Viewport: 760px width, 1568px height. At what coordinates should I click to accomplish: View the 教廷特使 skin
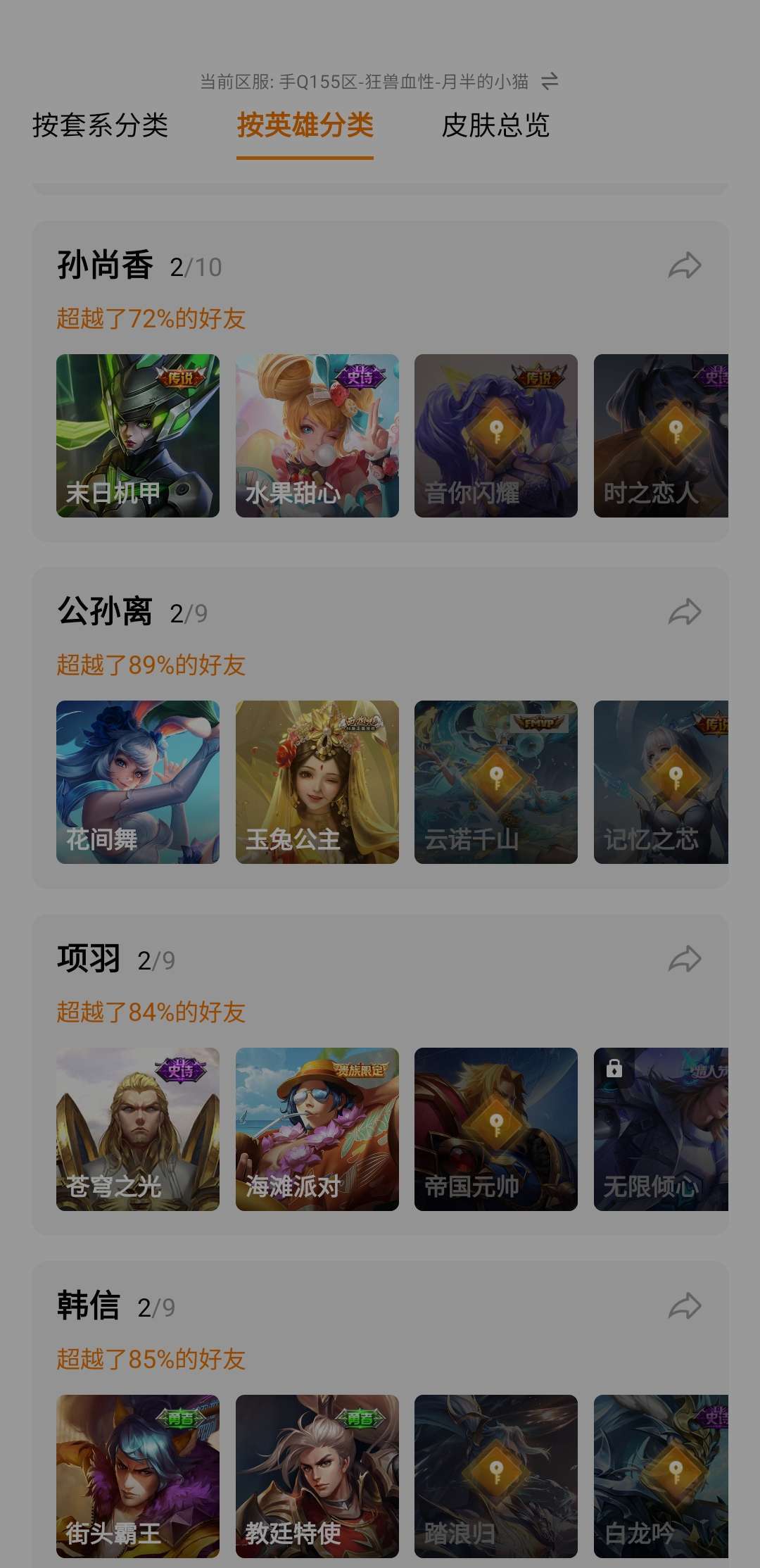[317, 1476]
